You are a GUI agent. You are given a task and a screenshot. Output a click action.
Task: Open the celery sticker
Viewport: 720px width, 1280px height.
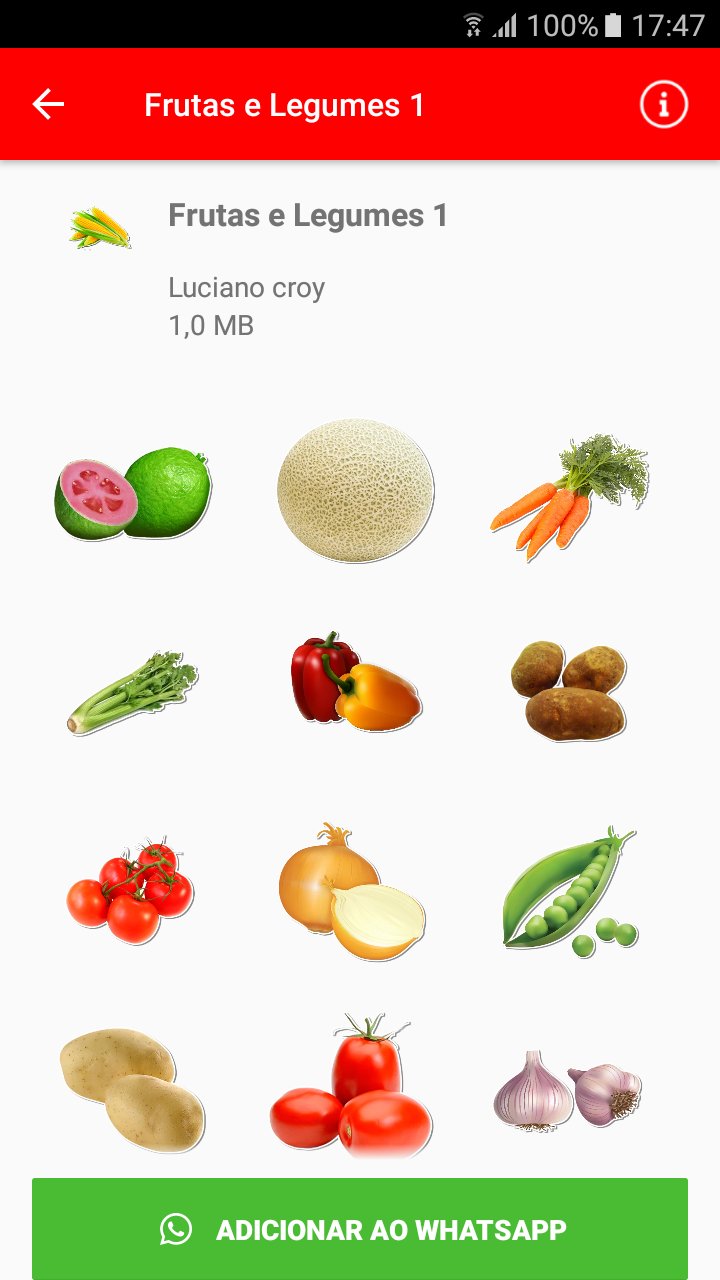(x=132, y=691)
